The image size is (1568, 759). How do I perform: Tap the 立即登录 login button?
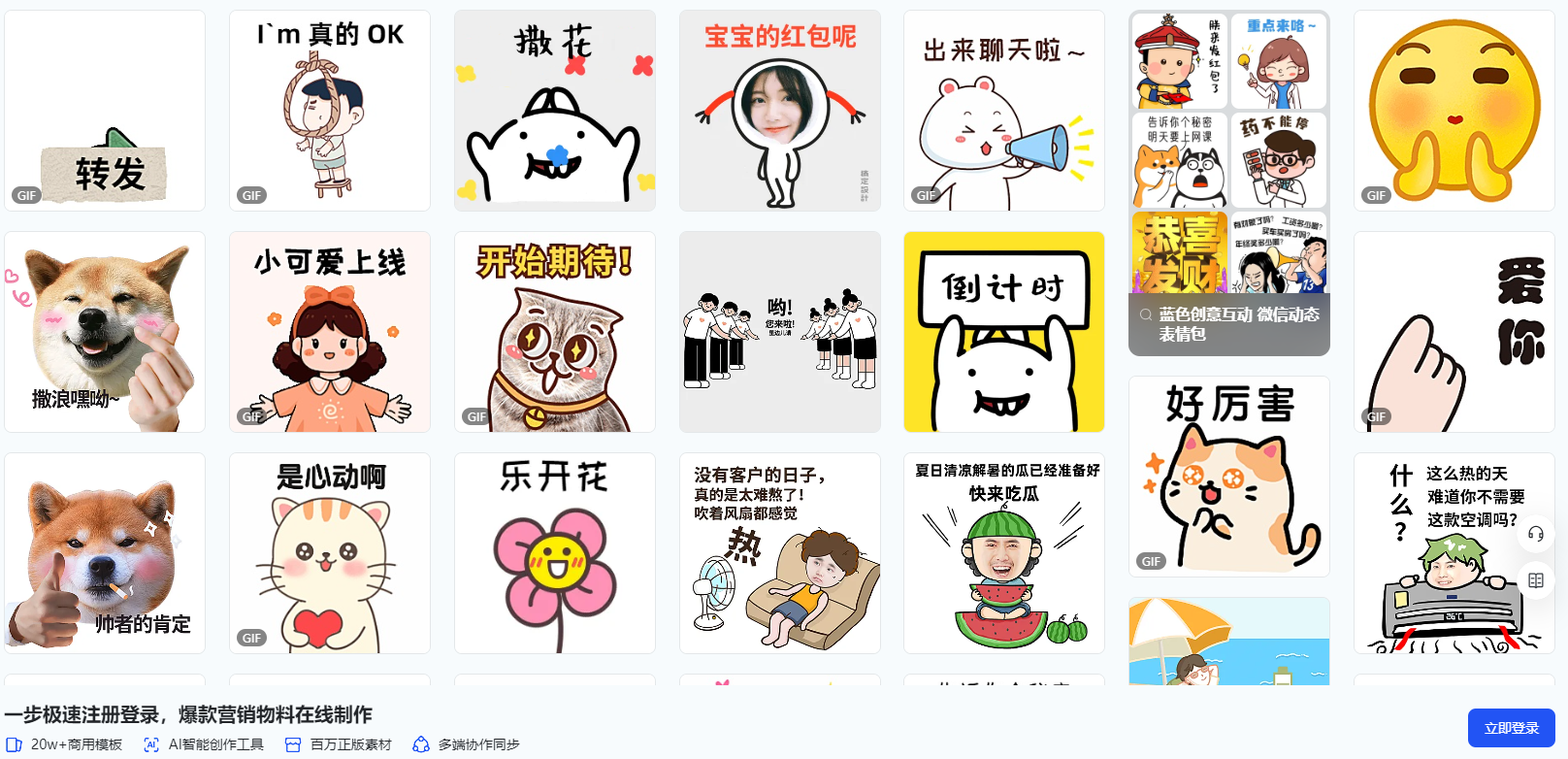click(x=1511, y=728)
